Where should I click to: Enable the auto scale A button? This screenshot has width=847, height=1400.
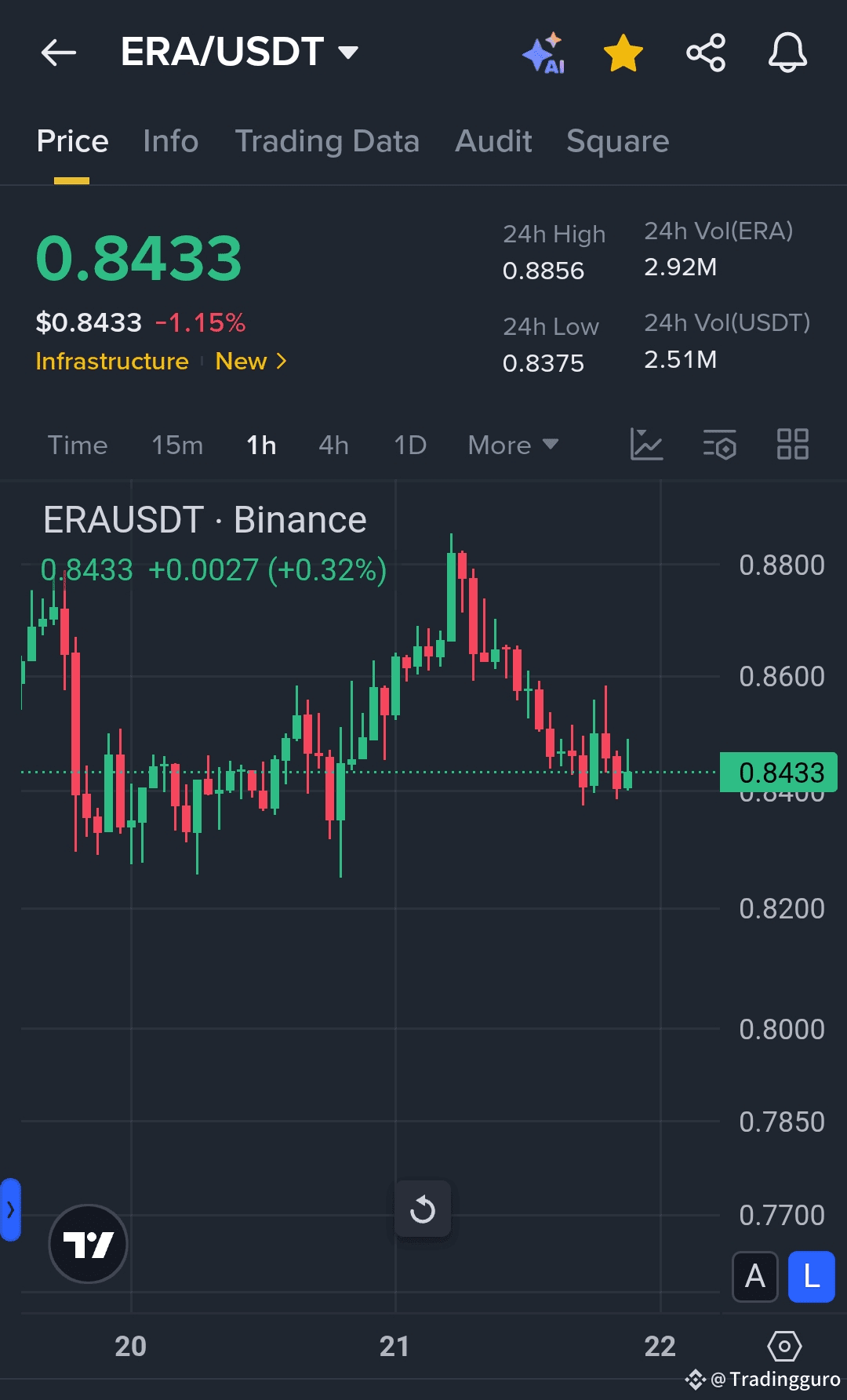[755, 1277]
